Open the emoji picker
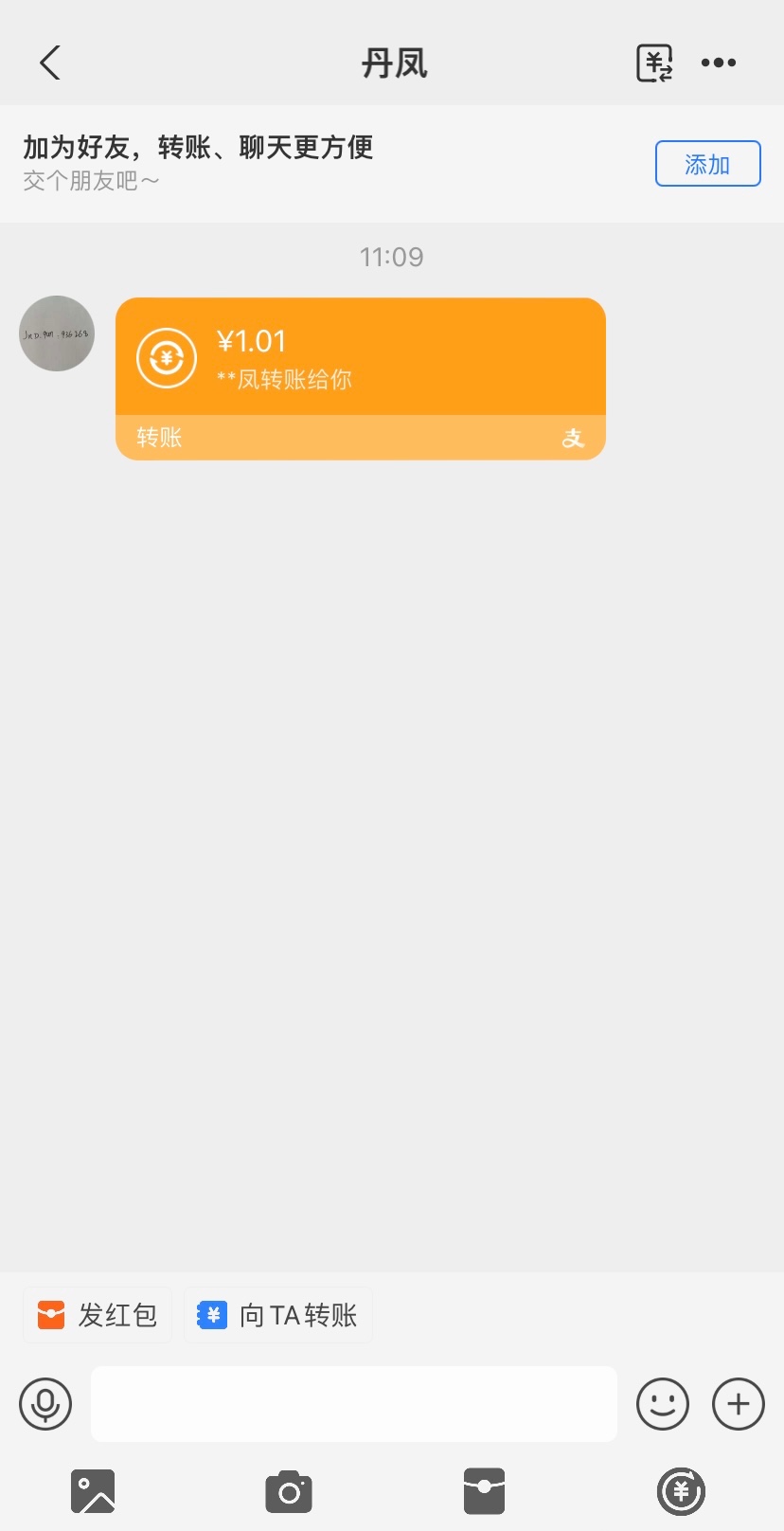784x1531 pixels. pos(663,1404)
